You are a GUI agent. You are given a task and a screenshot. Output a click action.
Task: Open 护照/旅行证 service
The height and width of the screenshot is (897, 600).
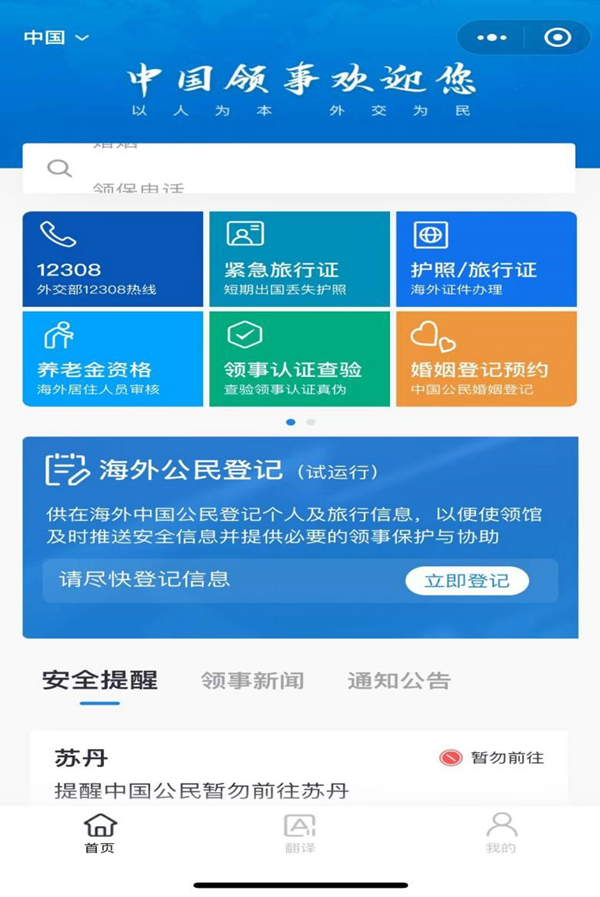pyautogui.click(x=486, y=259)
